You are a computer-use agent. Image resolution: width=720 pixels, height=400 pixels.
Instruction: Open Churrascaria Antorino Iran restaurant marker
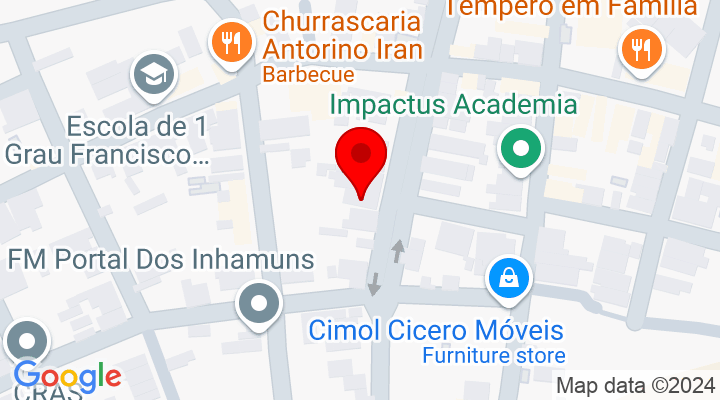coord(230,41)
